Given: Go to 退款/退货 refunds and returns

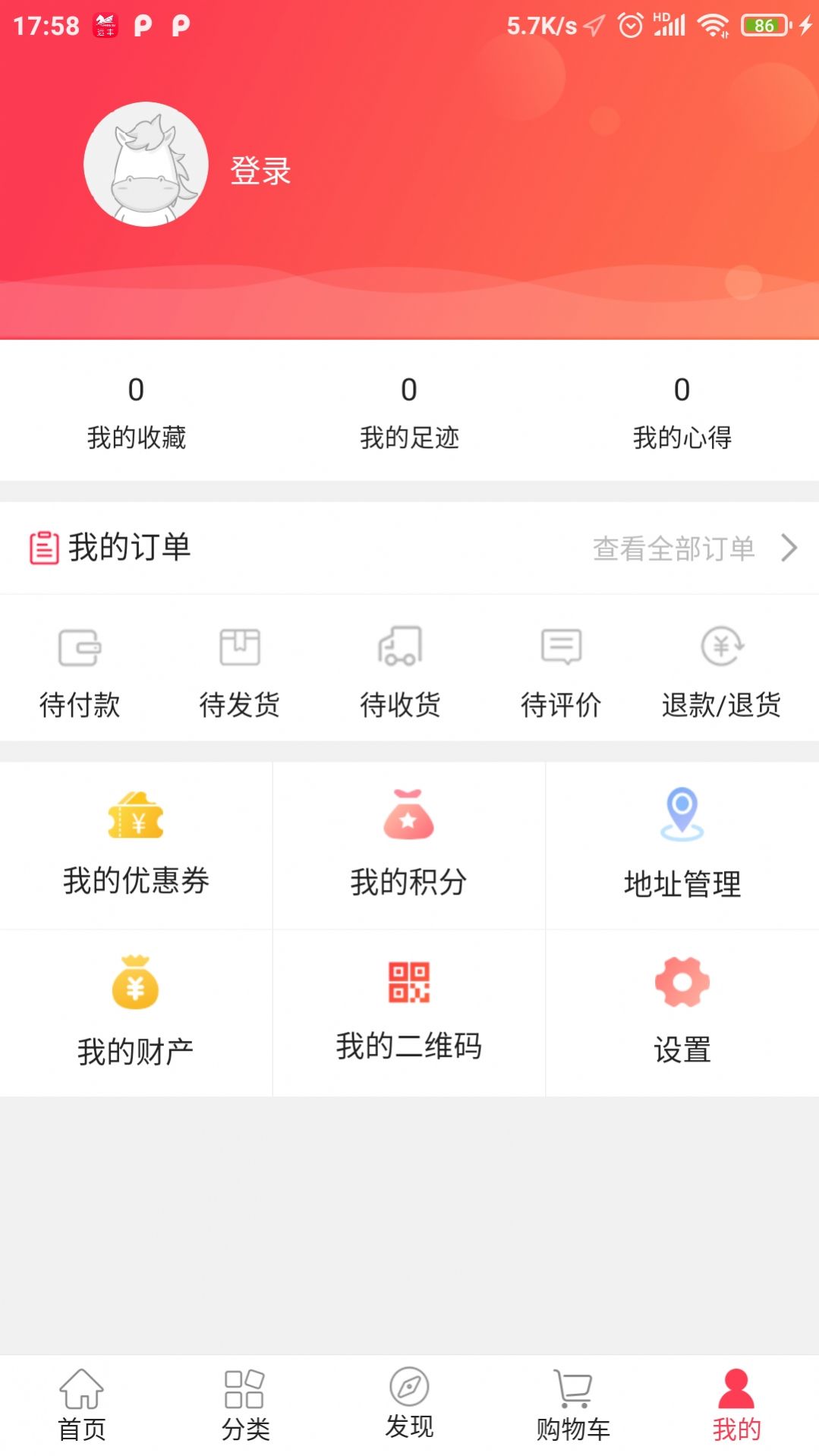Looking at the screenshot, I should (x=721, y=671).
